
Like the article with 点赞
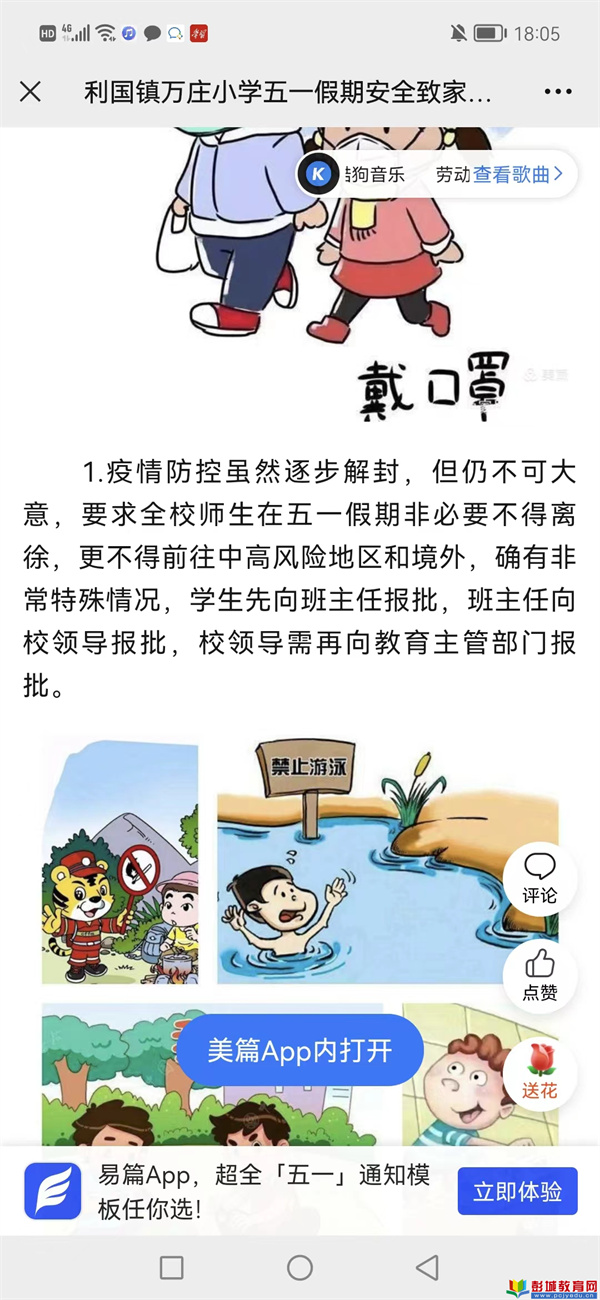click(x=540, y=976)
